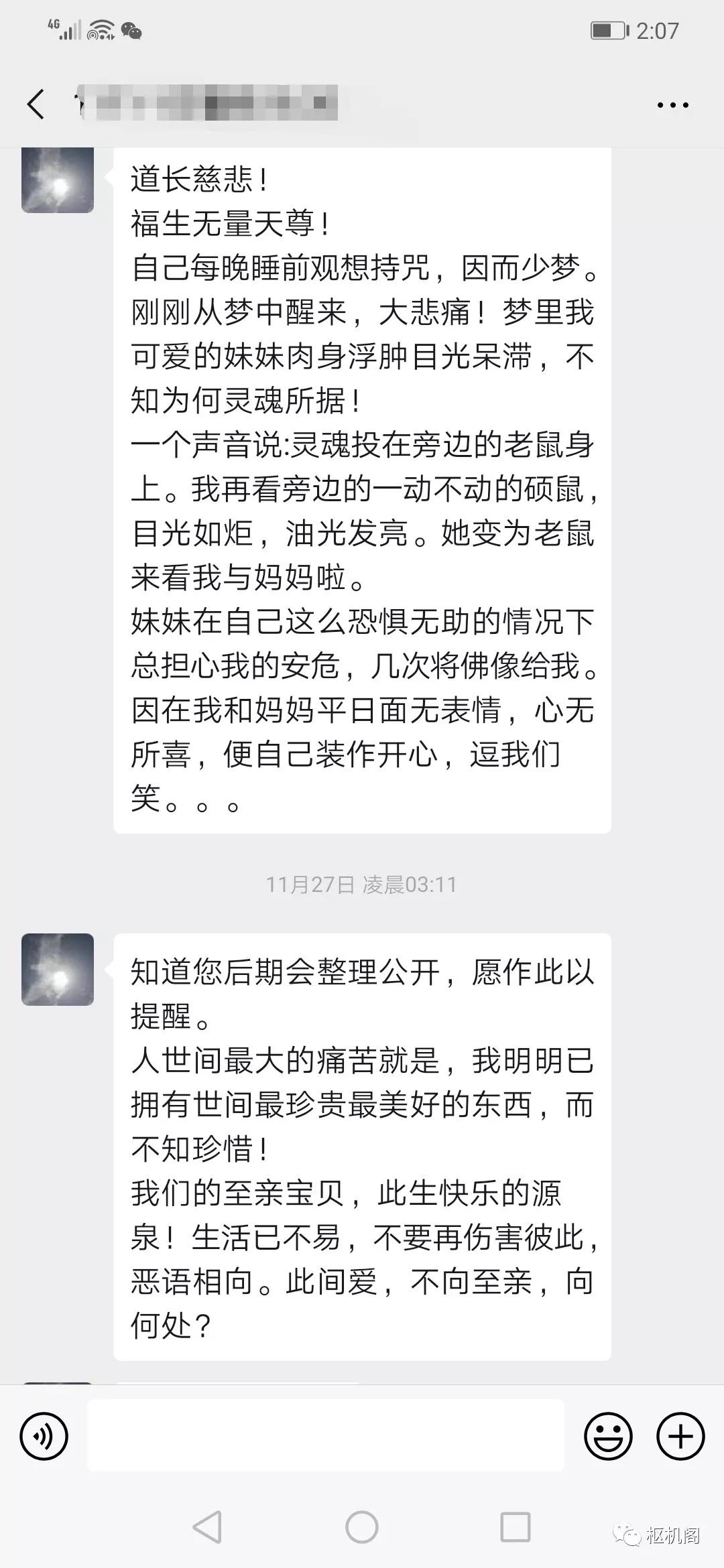The image size is (724, 1568).
Task: Focus the message text field
Action: (x=326, y=1435)
